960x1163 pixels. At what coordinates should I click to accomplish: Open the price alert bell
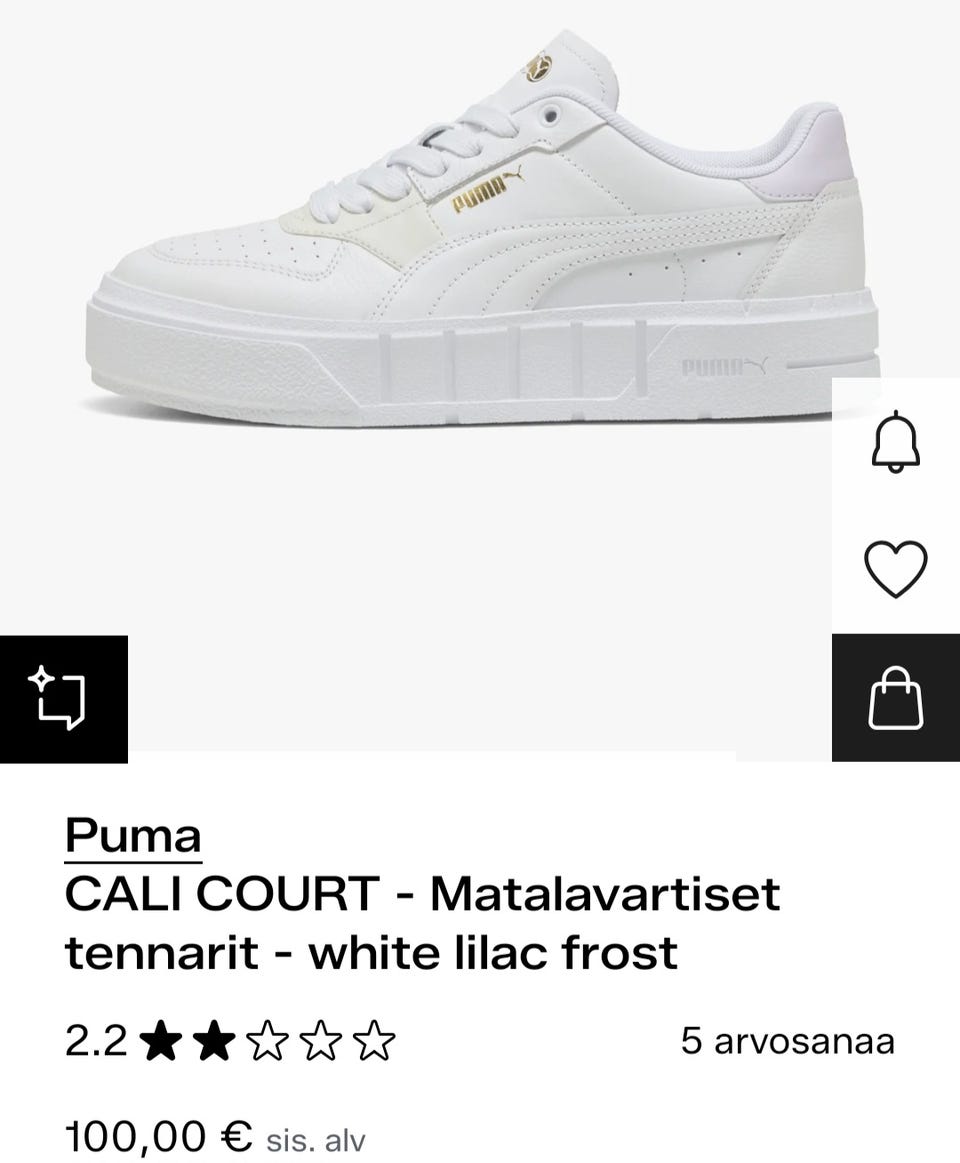coord(895,442)
